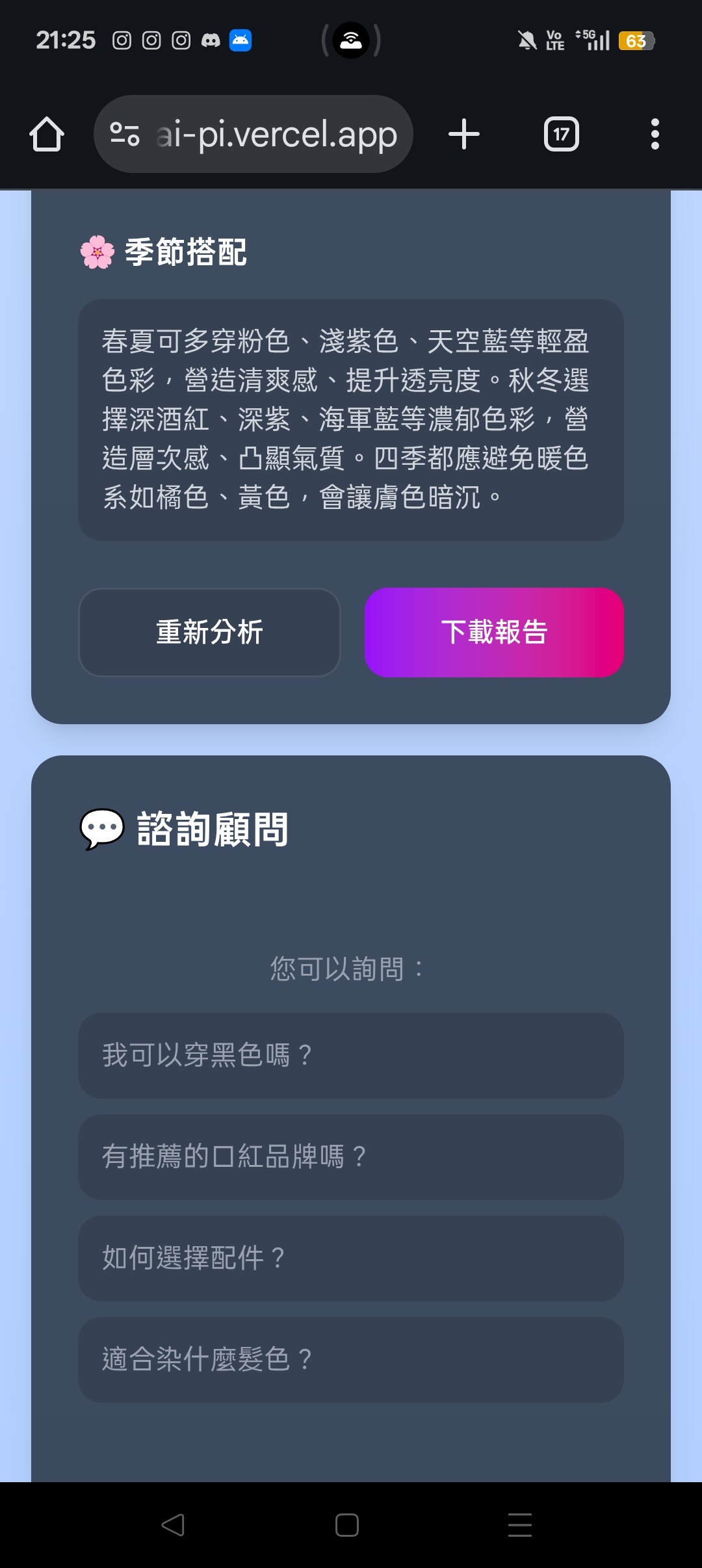
Task: Open recent apps from the navigation bar
Action: [520, 1525]
